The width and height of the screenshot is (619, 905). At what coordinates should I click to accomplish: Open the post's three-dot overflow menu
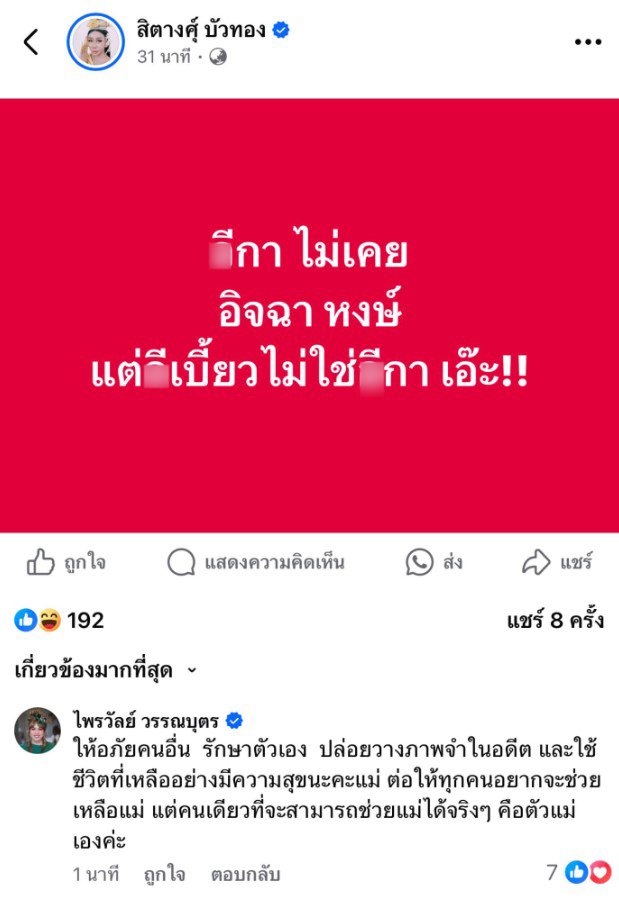[x=587, y=42]
